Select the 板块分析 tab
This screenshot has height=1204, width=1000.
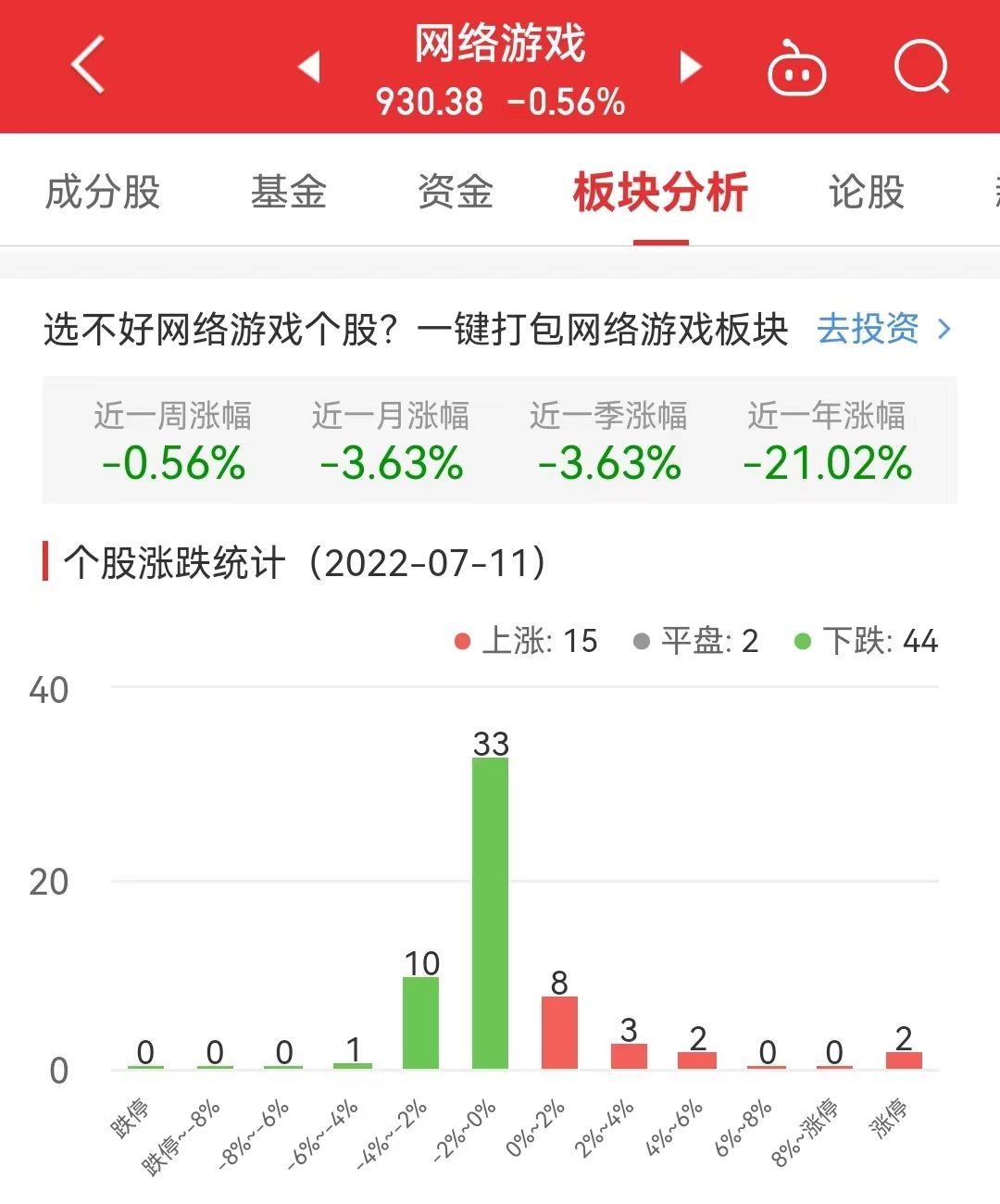[660, 193]
